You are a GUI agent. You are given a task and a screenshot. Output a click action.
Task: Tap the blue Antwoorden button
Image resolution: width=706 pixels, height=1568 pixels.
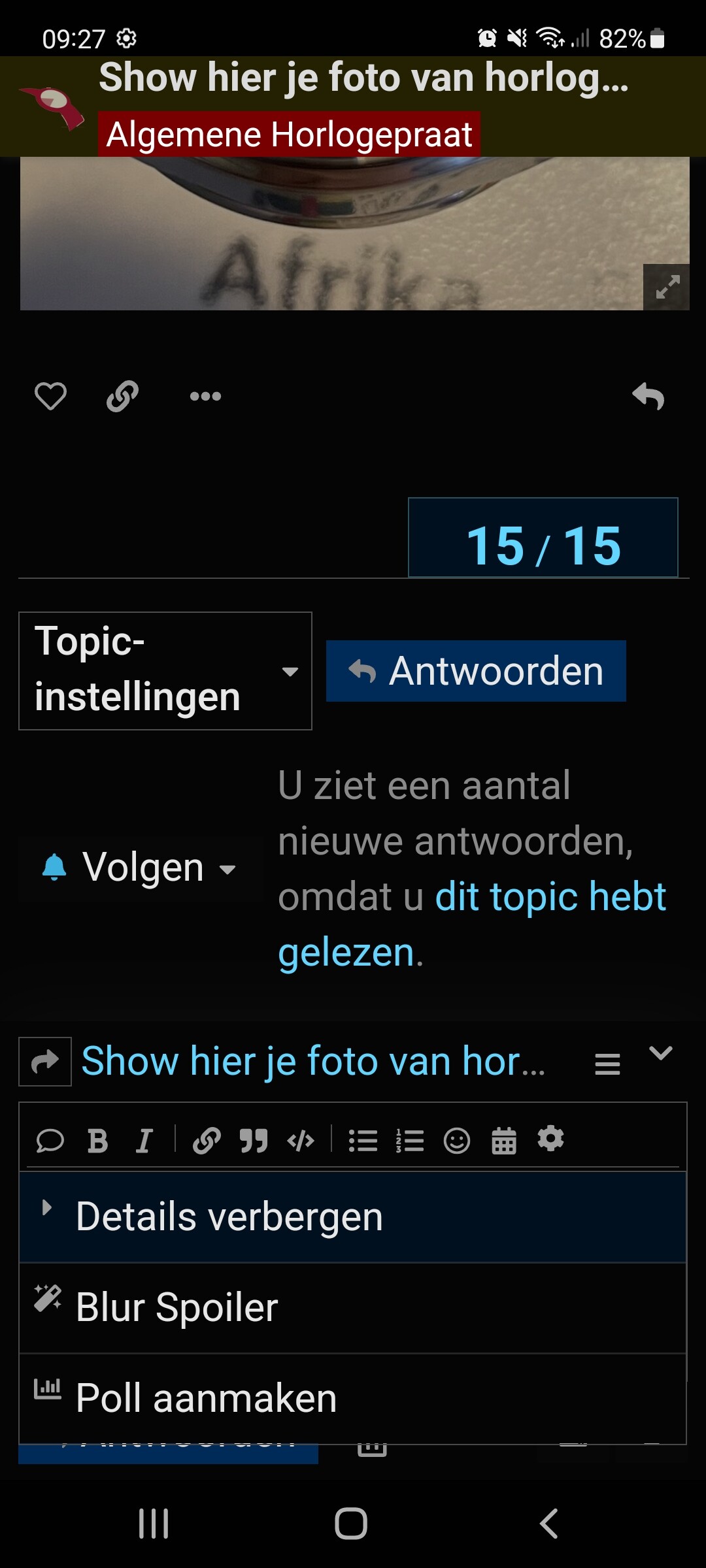(476, 671)
